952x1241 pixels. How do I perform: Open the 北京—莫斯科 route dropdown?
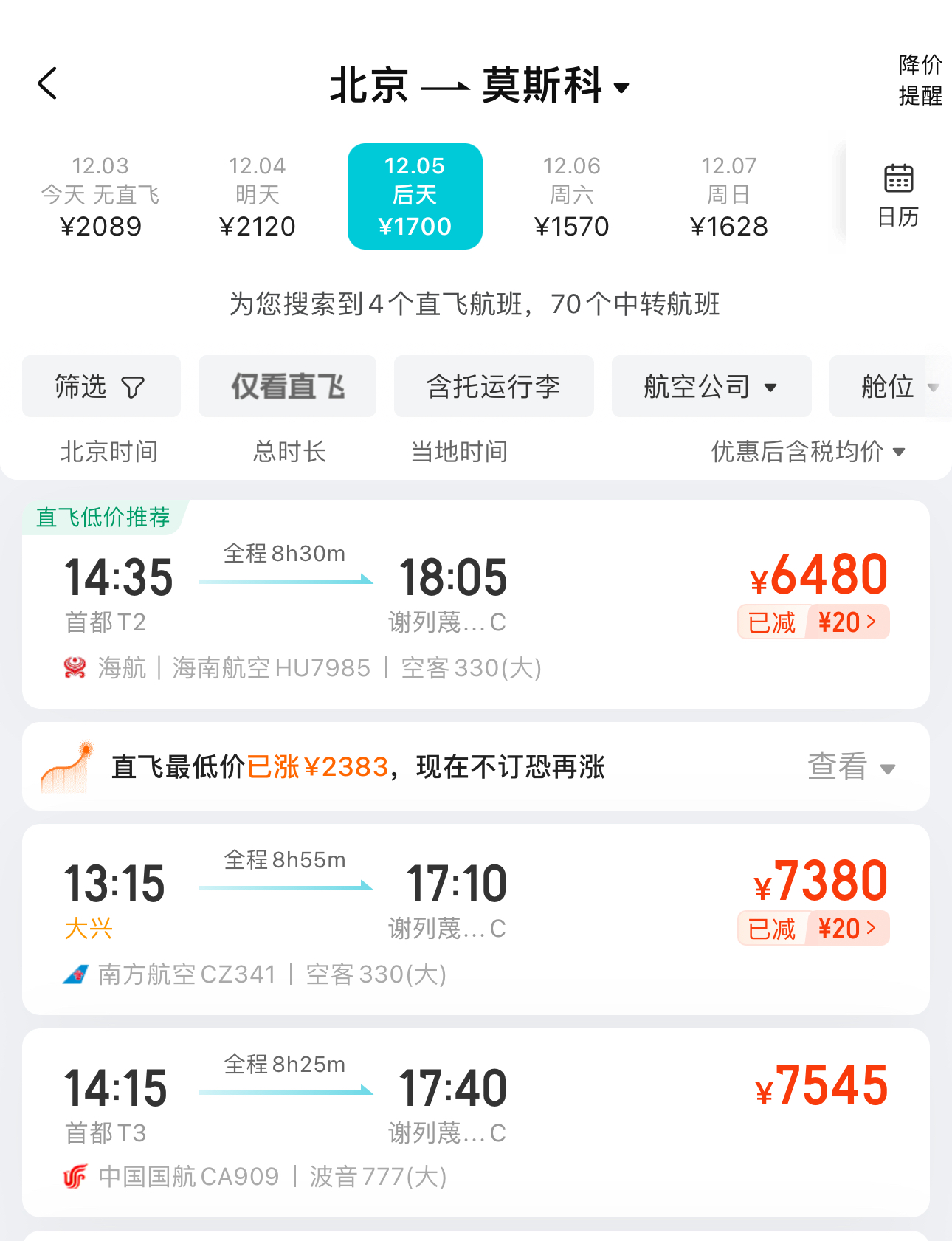tap(478, 86)
